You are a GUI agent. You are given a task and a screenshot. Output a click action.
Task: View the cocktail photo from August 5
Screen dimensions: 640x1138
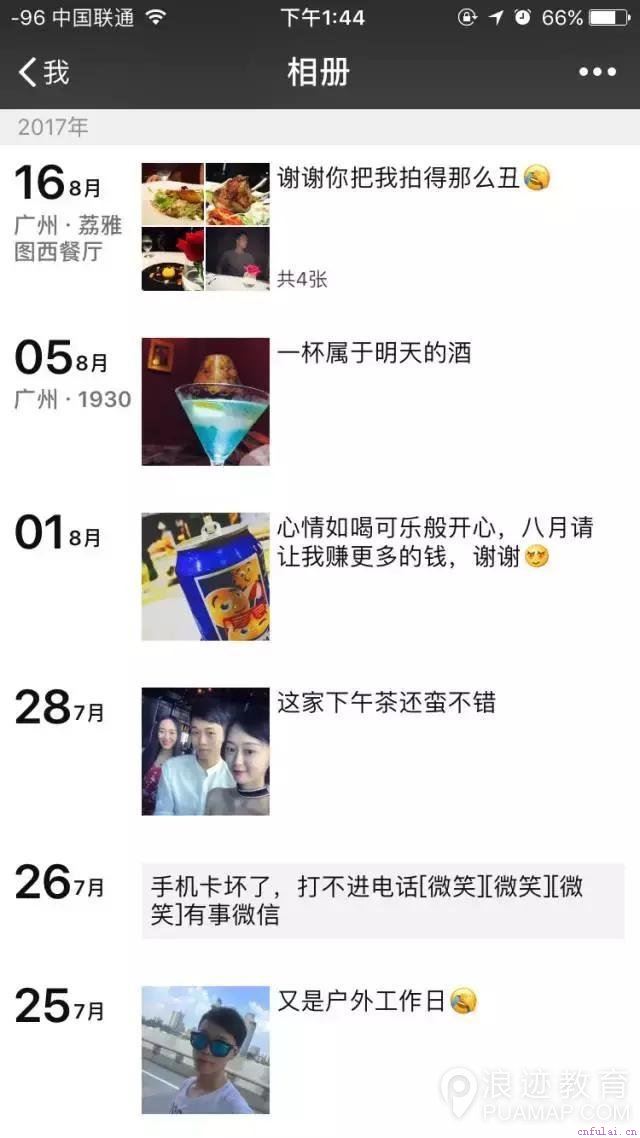coord(205,401)
